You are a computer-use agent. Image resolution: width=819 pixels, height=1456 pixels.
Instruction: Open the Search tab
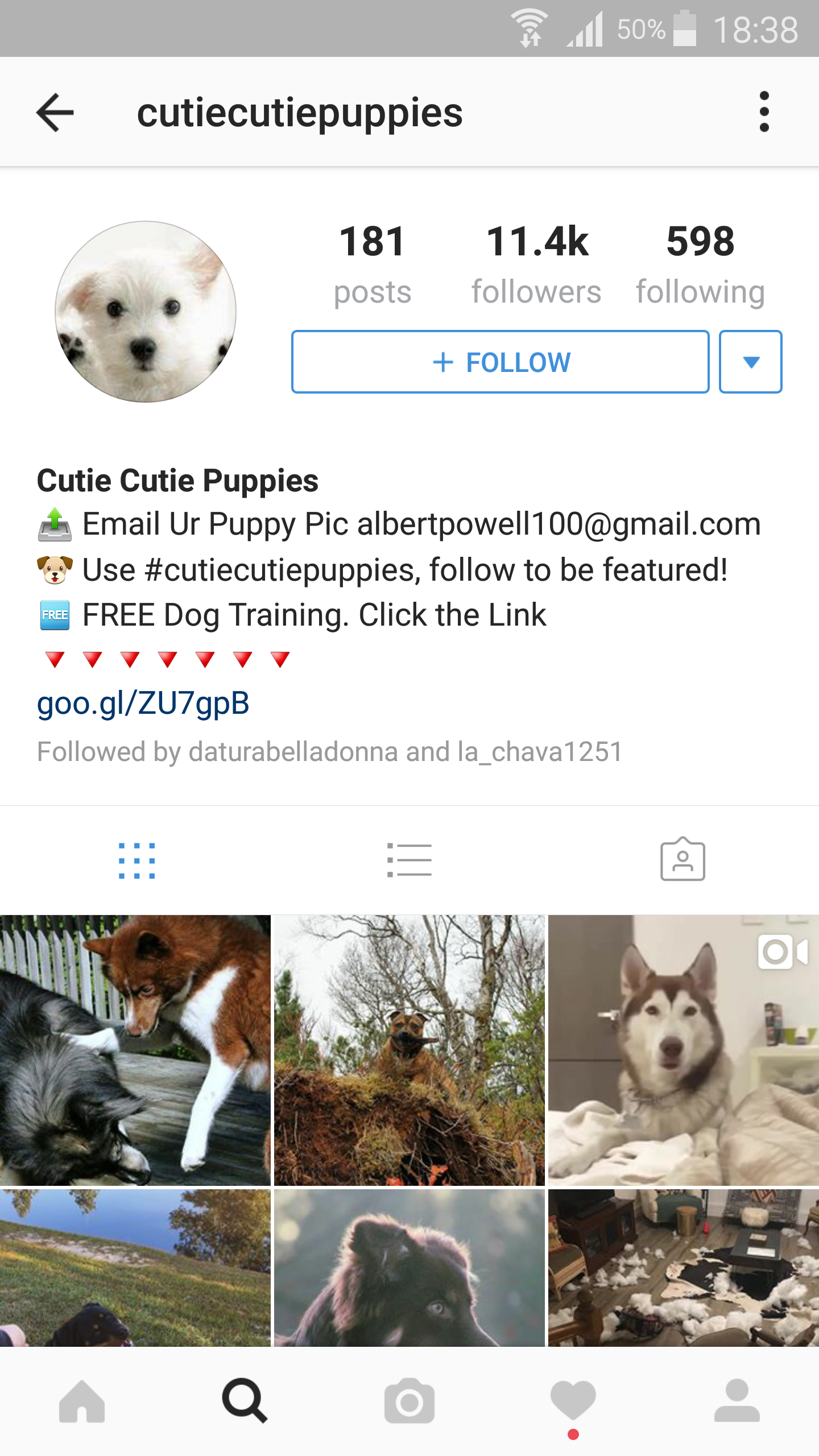(x=245, y=1401)
